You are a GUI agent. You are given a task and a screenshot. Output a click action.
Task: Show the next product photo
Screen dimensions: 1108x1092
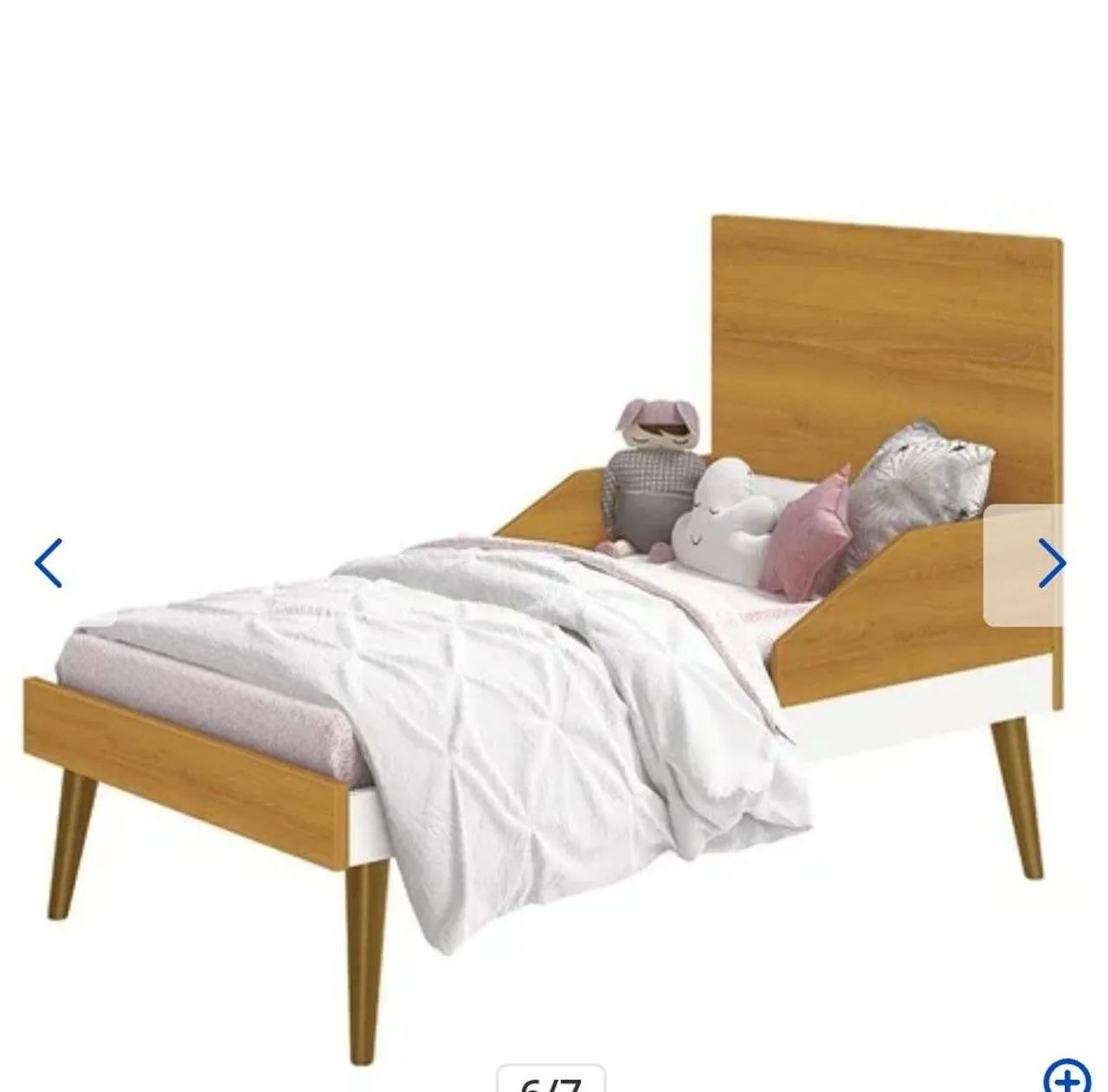click(x=1051, y=564)
